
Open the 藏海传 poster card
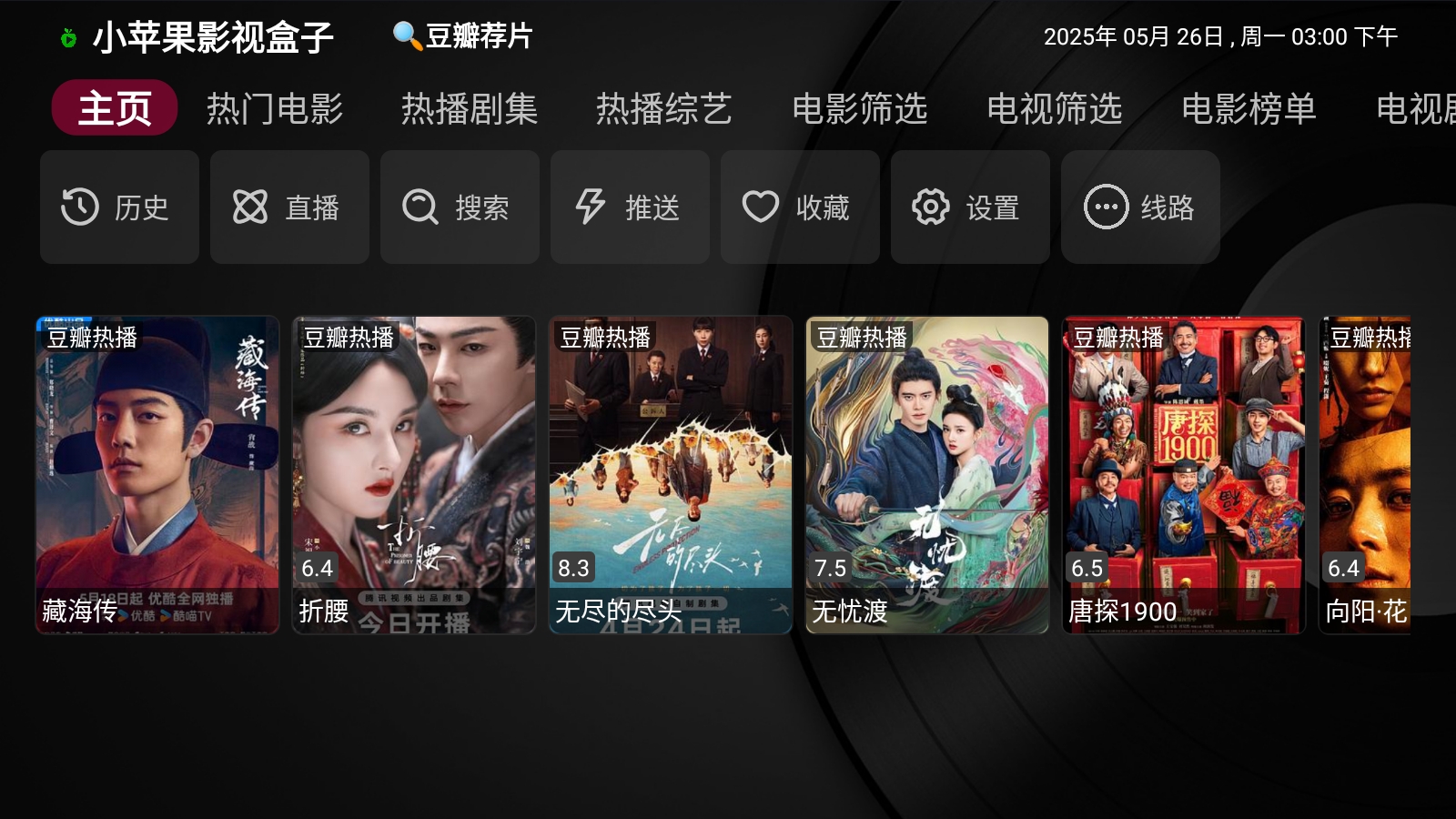coord(157,474)
